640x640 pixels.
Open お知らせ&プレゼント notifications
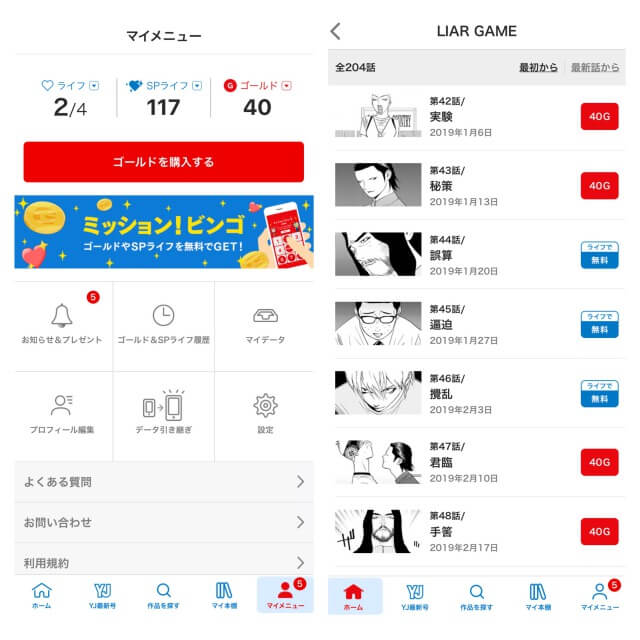[63, 323]
